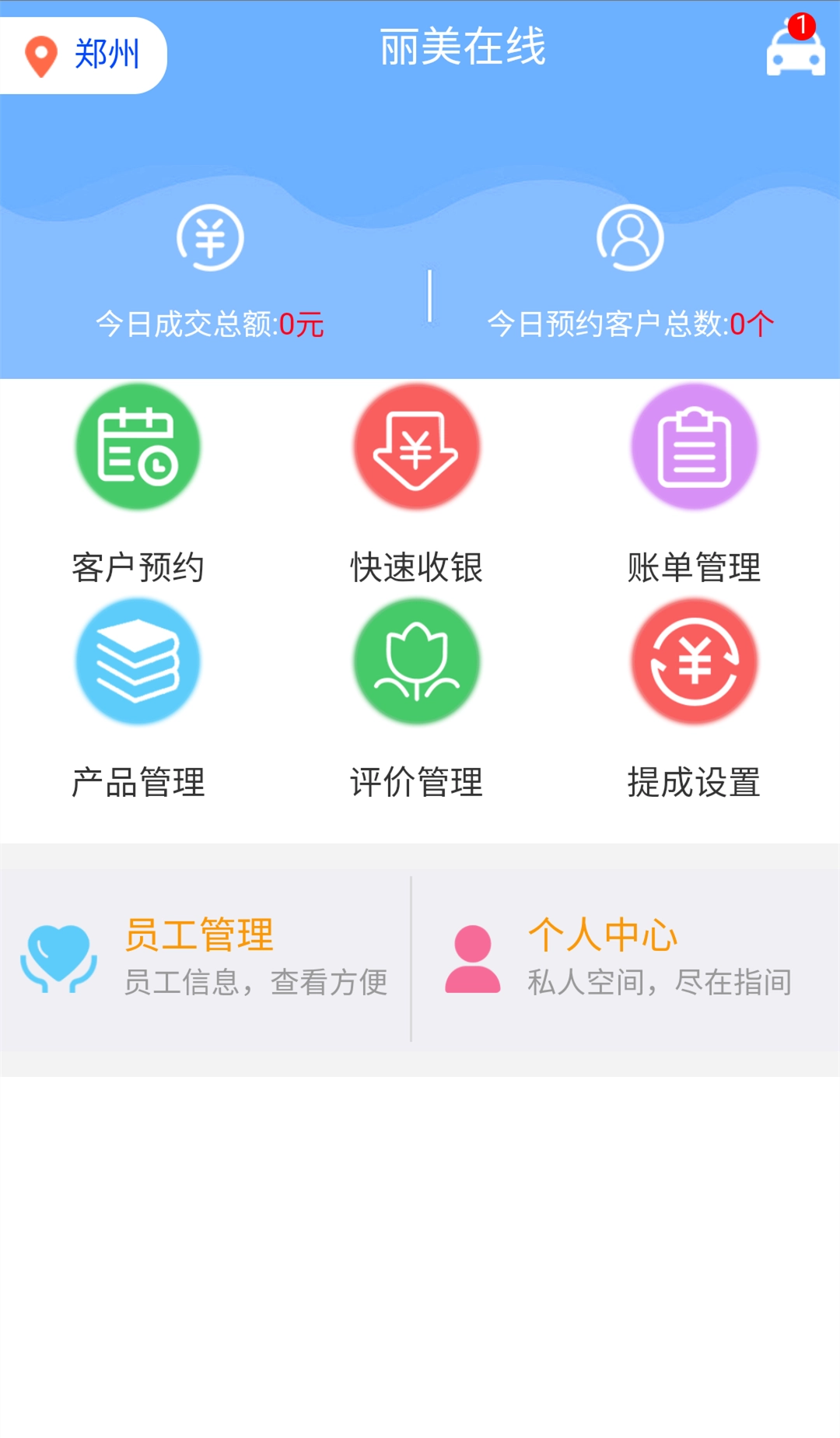Click the user profile circle icon
The image size is (840, 1438).
click(630, 239)
